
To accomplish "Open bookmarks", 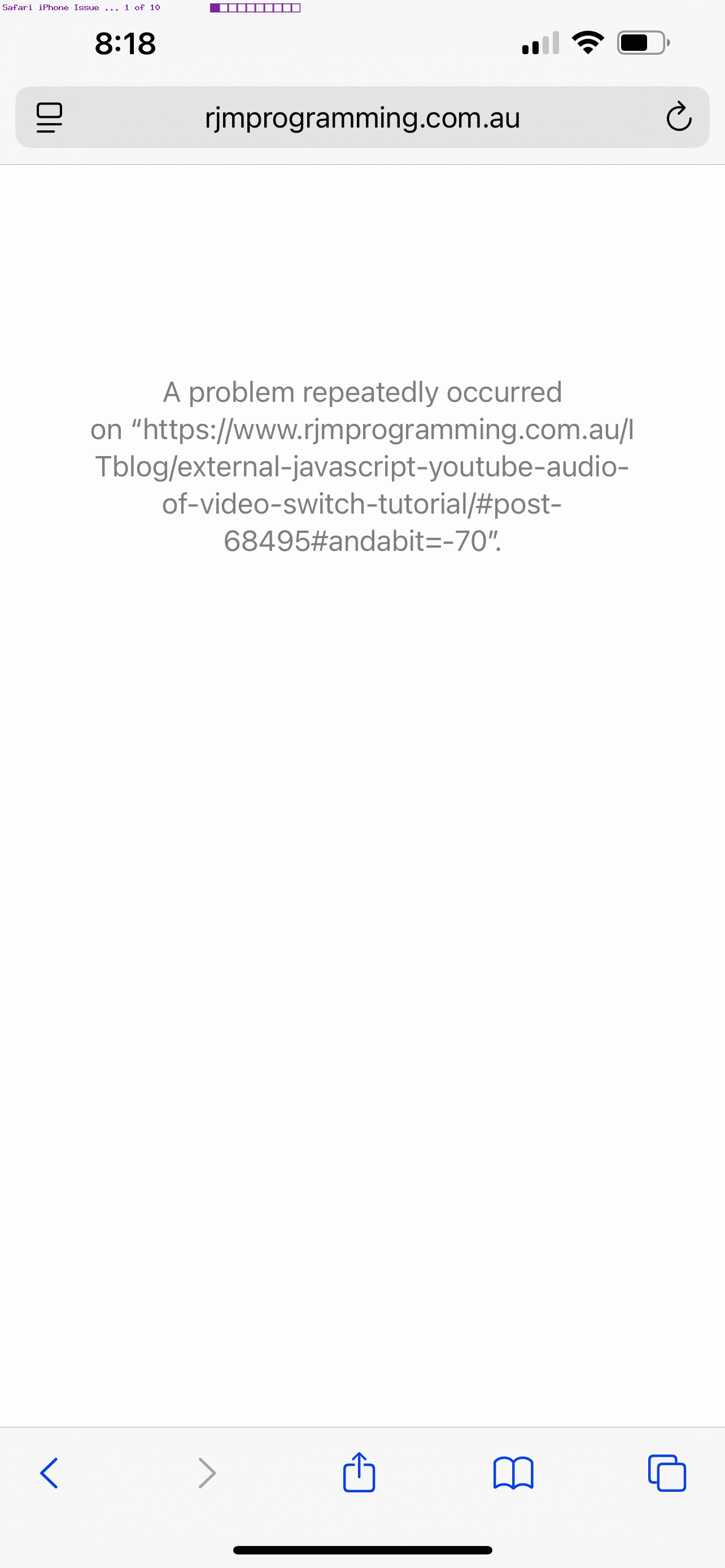I will point(513,1473).
